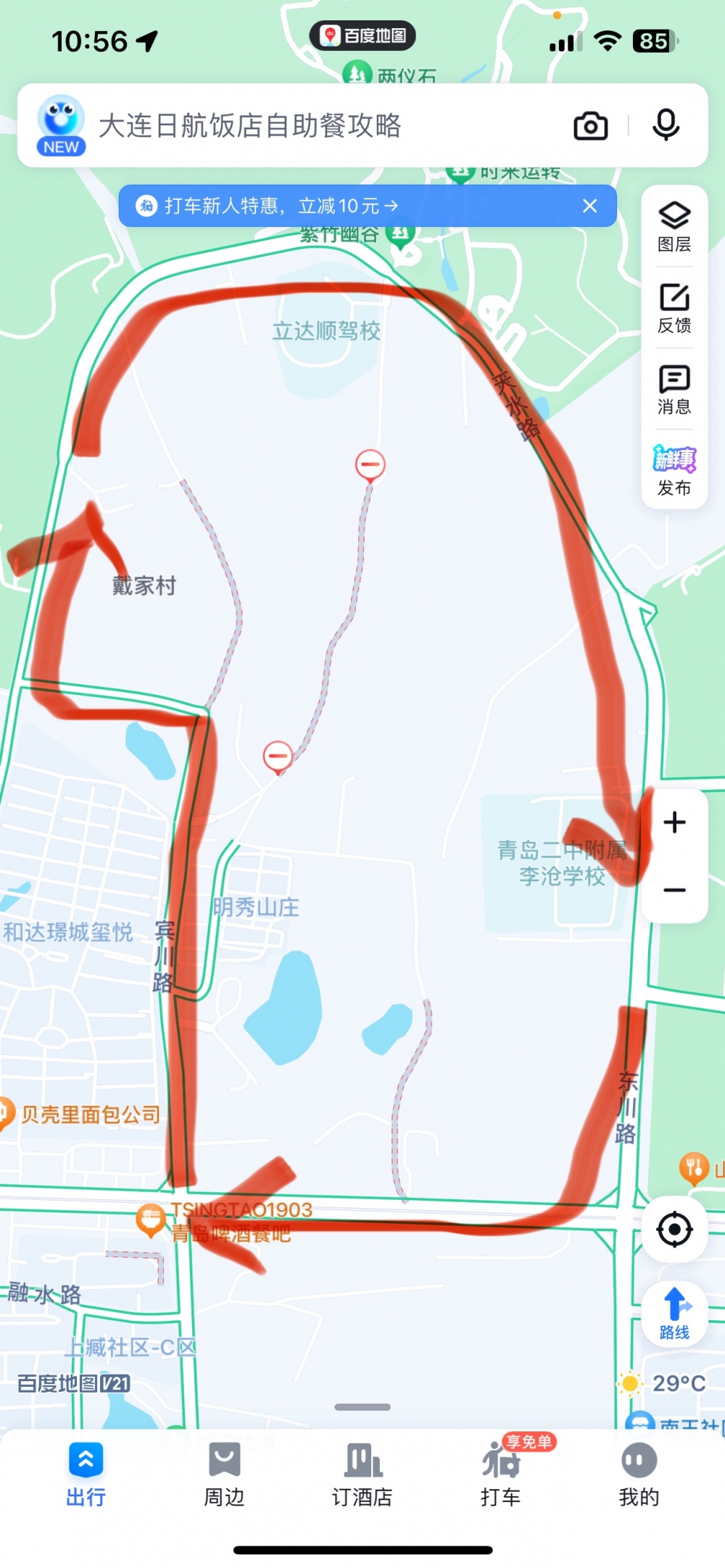Open the TSINGTAO1903 青岛啤酒餐吧 map marker
The width and height of the screenshot is (725, 1568).
point(151,1220)
